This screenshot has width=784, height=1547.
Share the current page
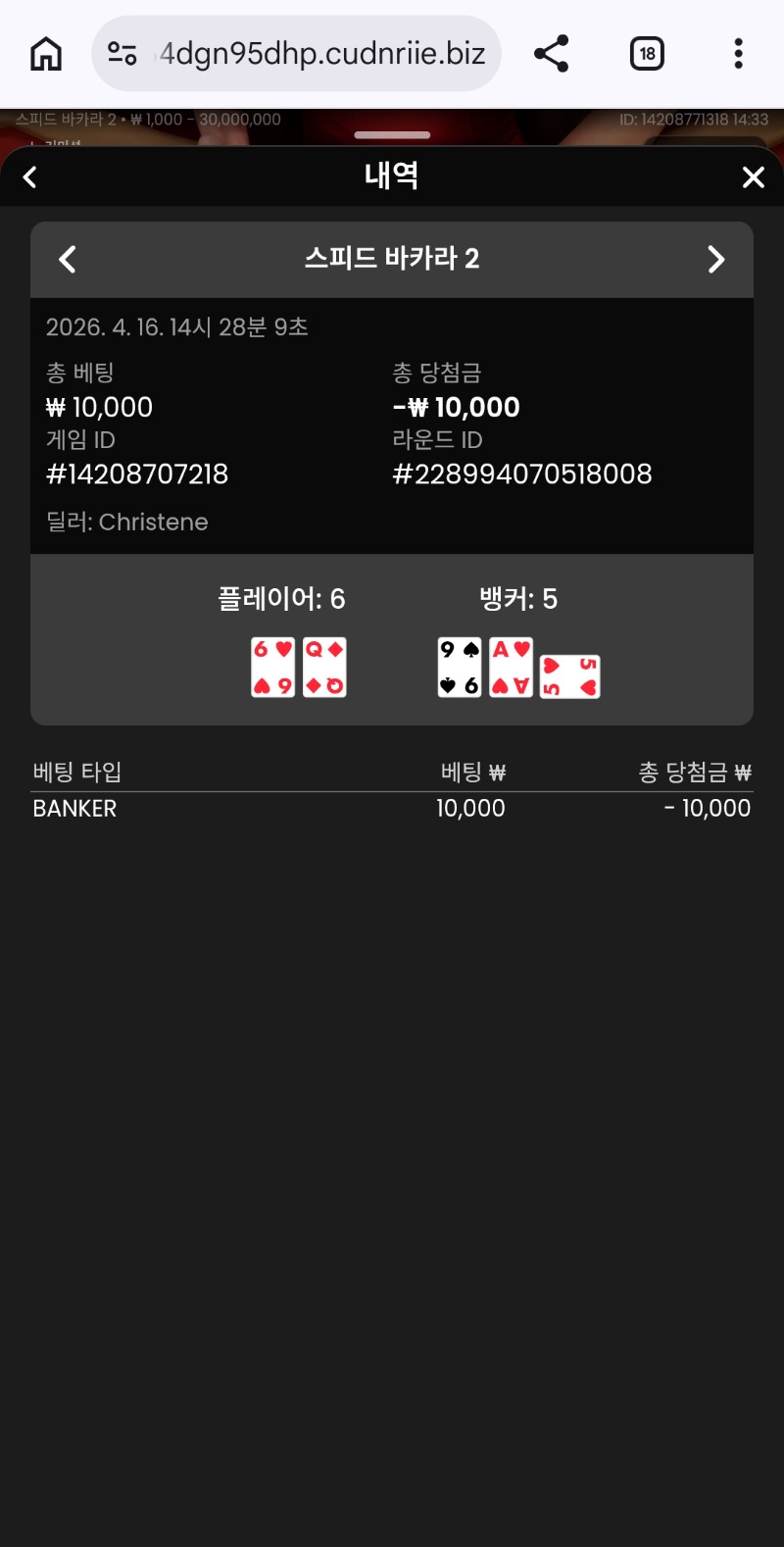point(552,54)
